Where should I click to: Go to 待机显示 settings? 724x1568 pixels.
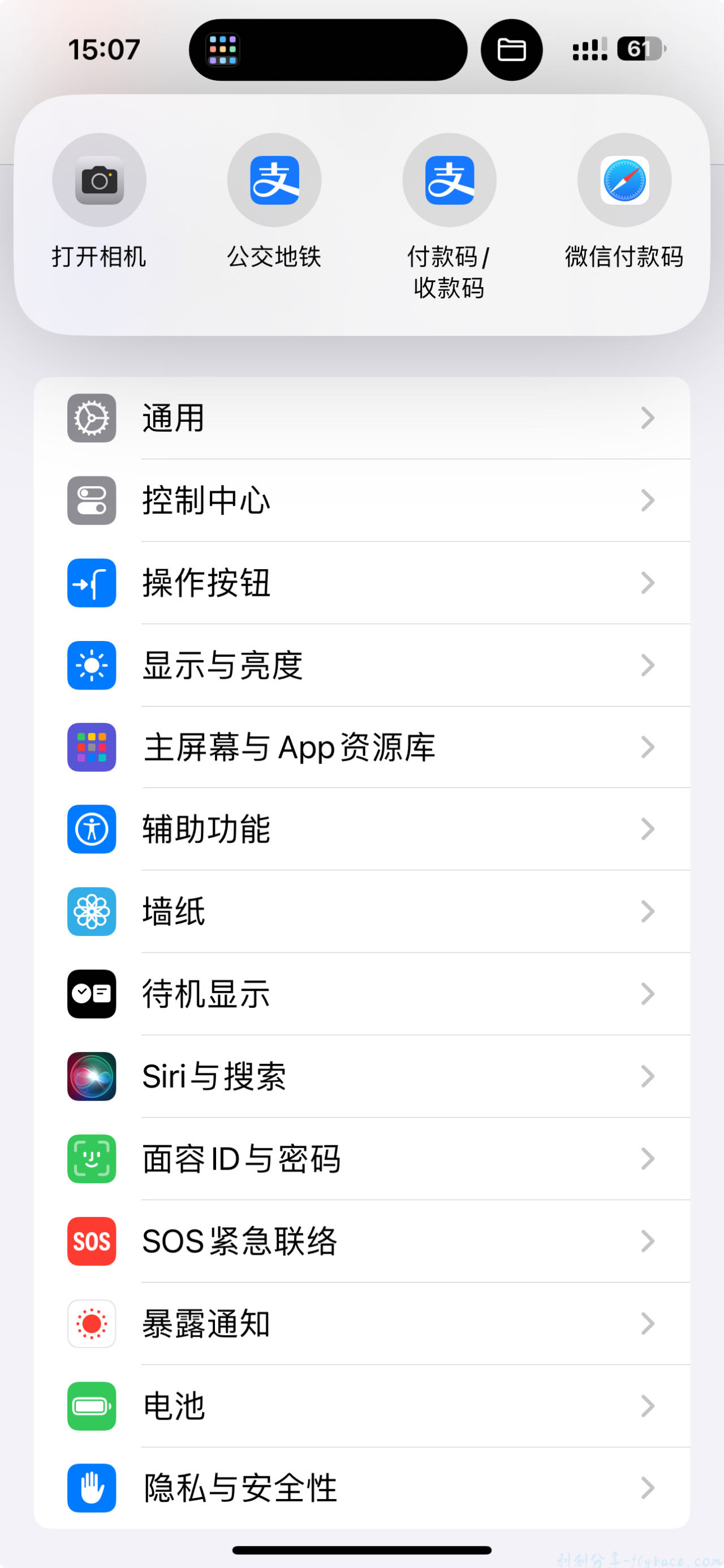click(361, 993)
